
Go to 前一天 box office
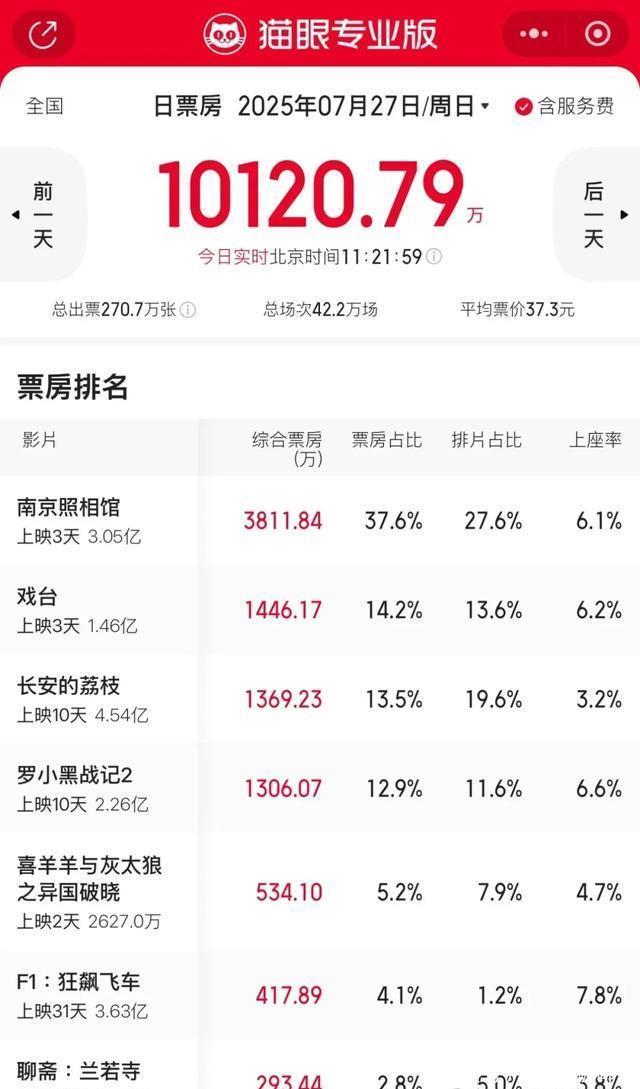(x=42, y=215)
